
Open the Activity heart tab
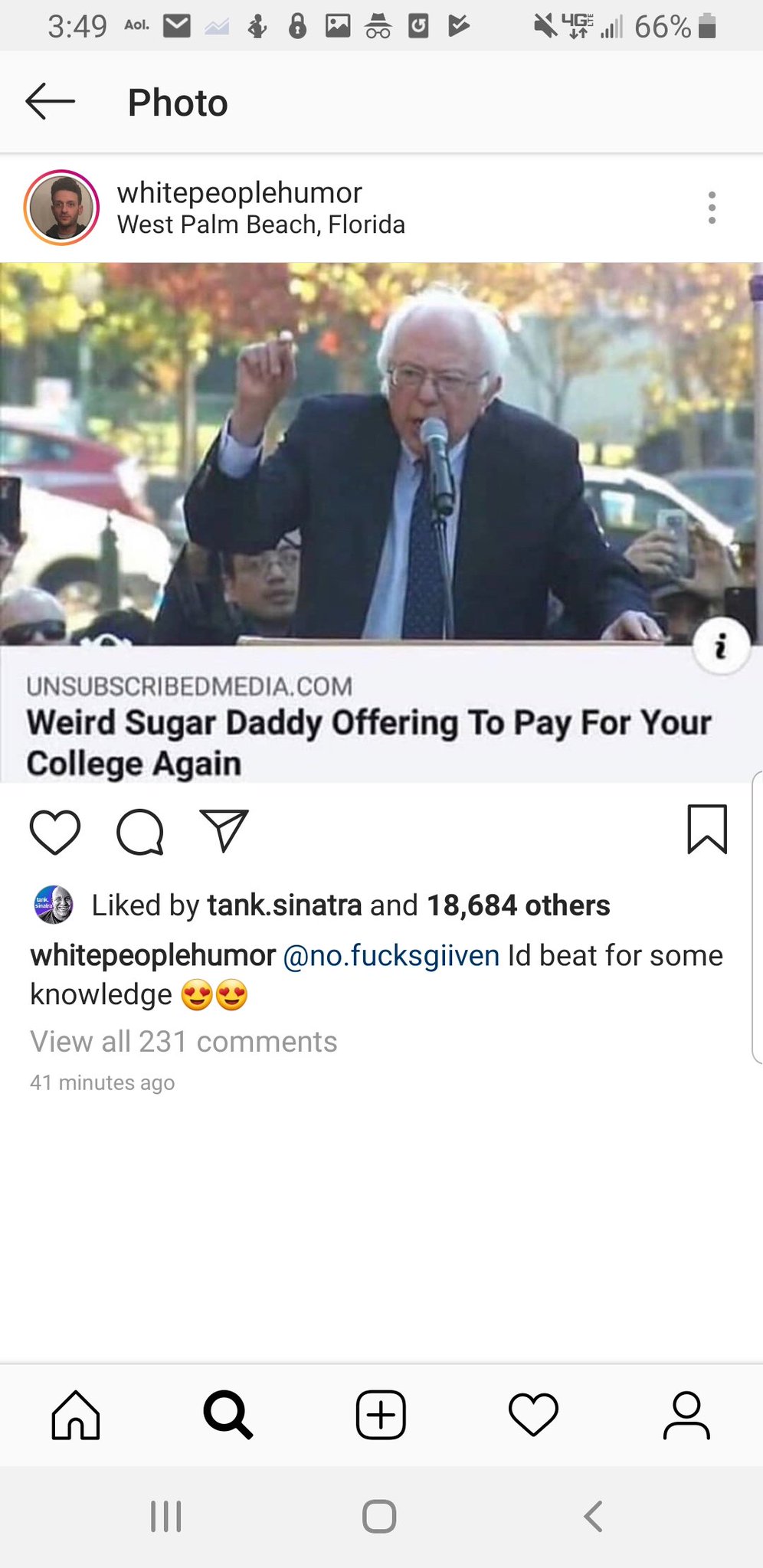[x=533, y=1415]
